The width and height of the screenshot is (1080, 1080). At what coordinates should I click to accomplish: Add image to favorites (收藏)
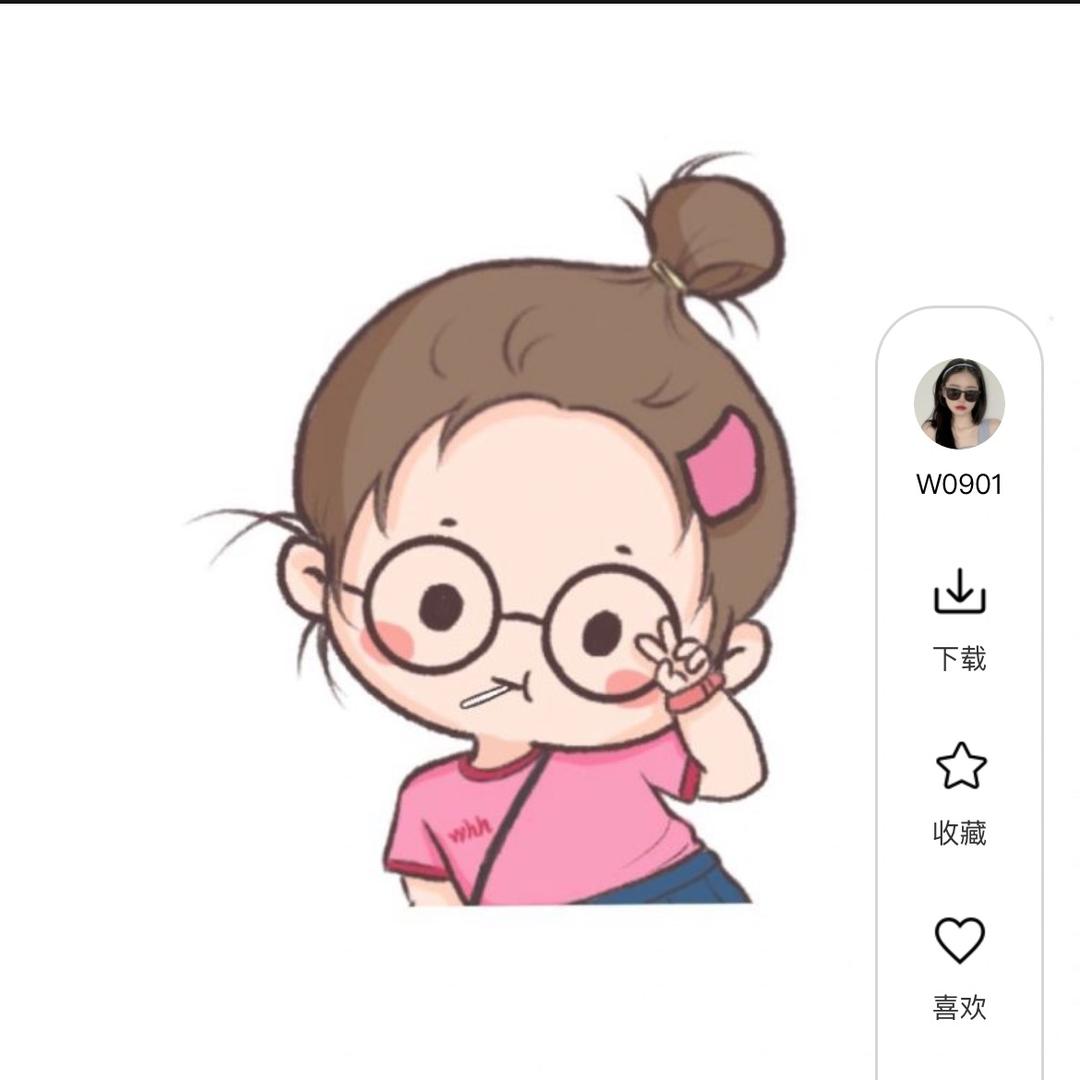tap(960, 767)
